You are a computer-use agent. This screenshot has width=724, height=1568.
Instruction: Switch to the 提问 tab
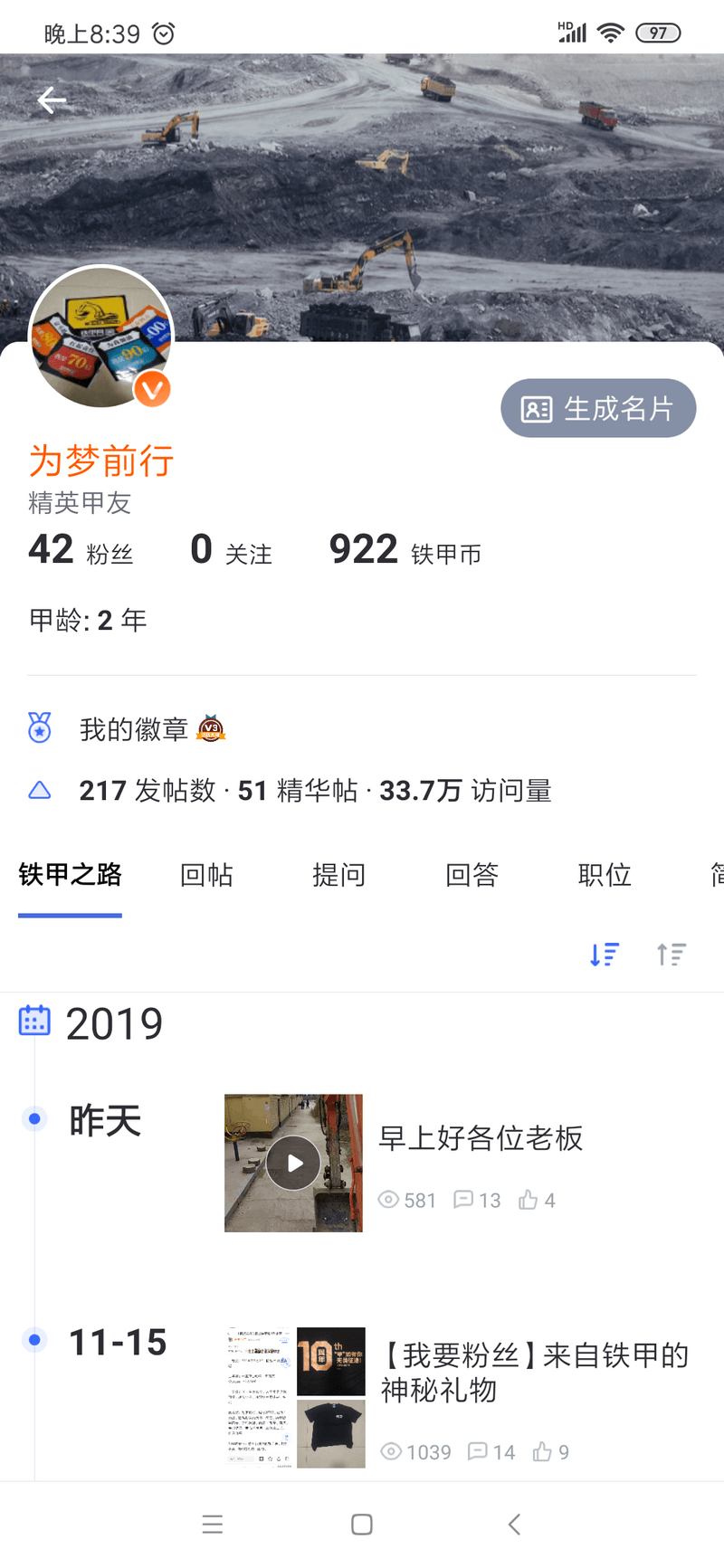click(339, 875)
